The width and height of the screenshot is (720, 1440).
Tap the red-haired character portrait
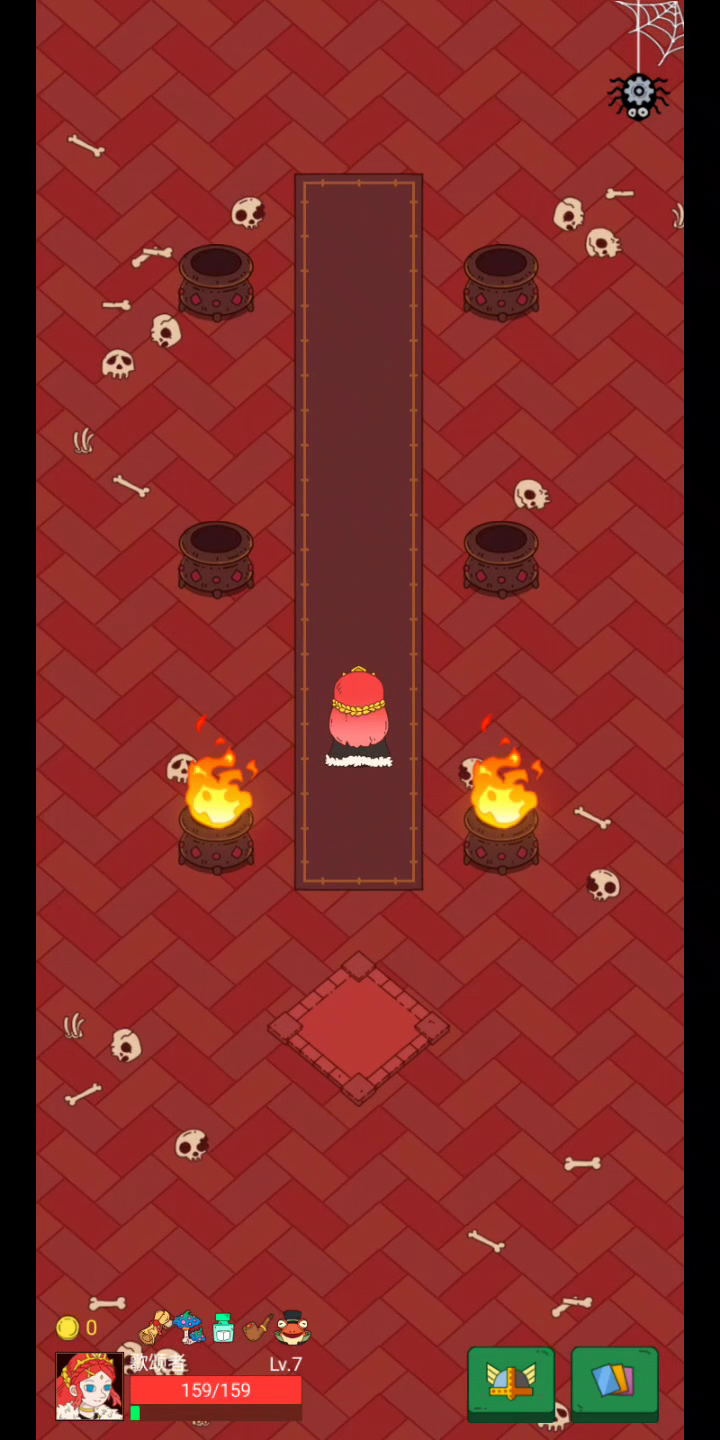(x=90, y=1386)
